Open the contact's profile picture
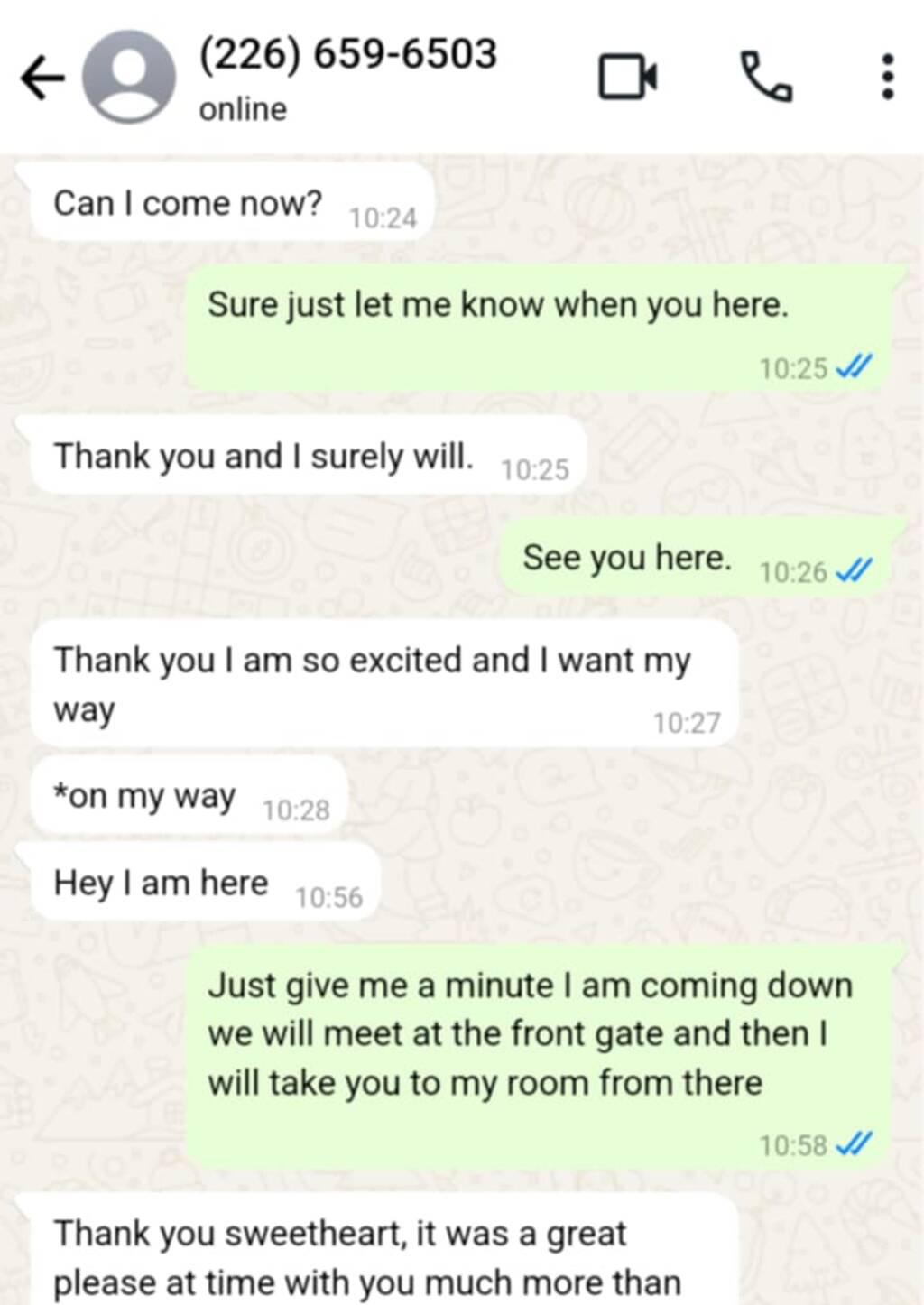The image size is (924, 1305). 129,78
